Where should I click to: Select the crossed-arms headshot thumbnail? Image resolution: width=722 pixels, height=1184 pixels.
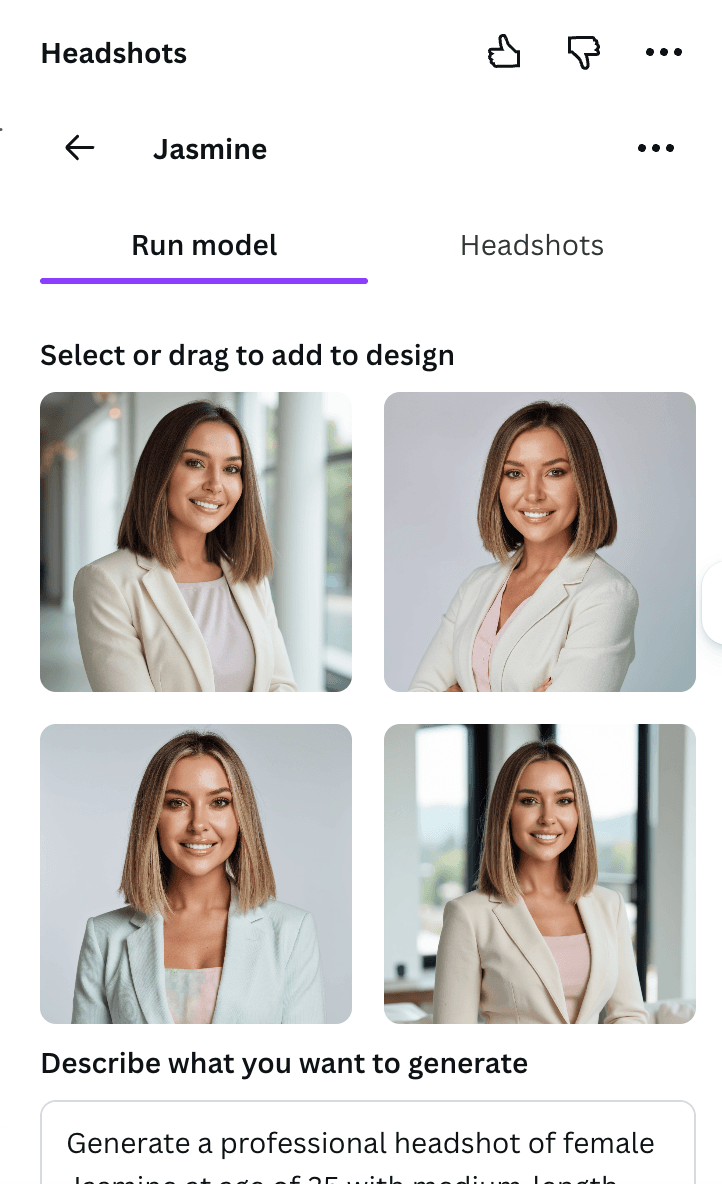pyautogui.click(x=539, y=541)
